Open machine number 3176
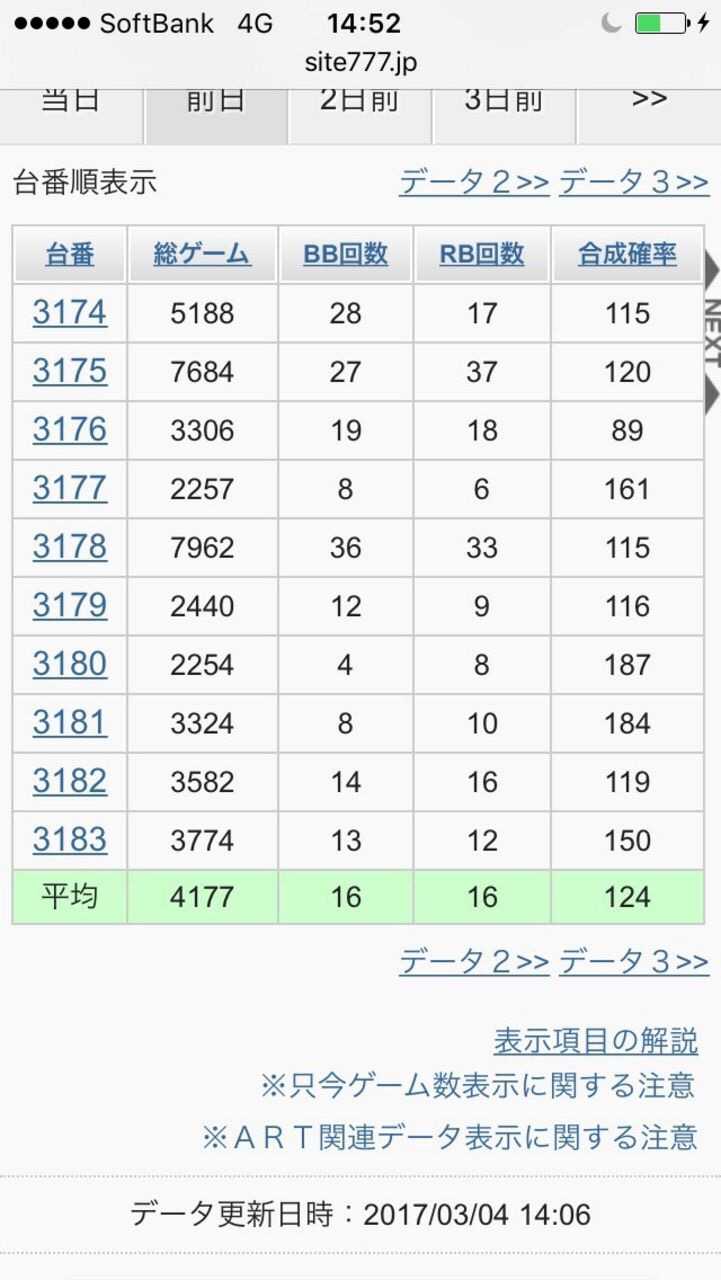721x1280 pixels. (x=69, y=430)
